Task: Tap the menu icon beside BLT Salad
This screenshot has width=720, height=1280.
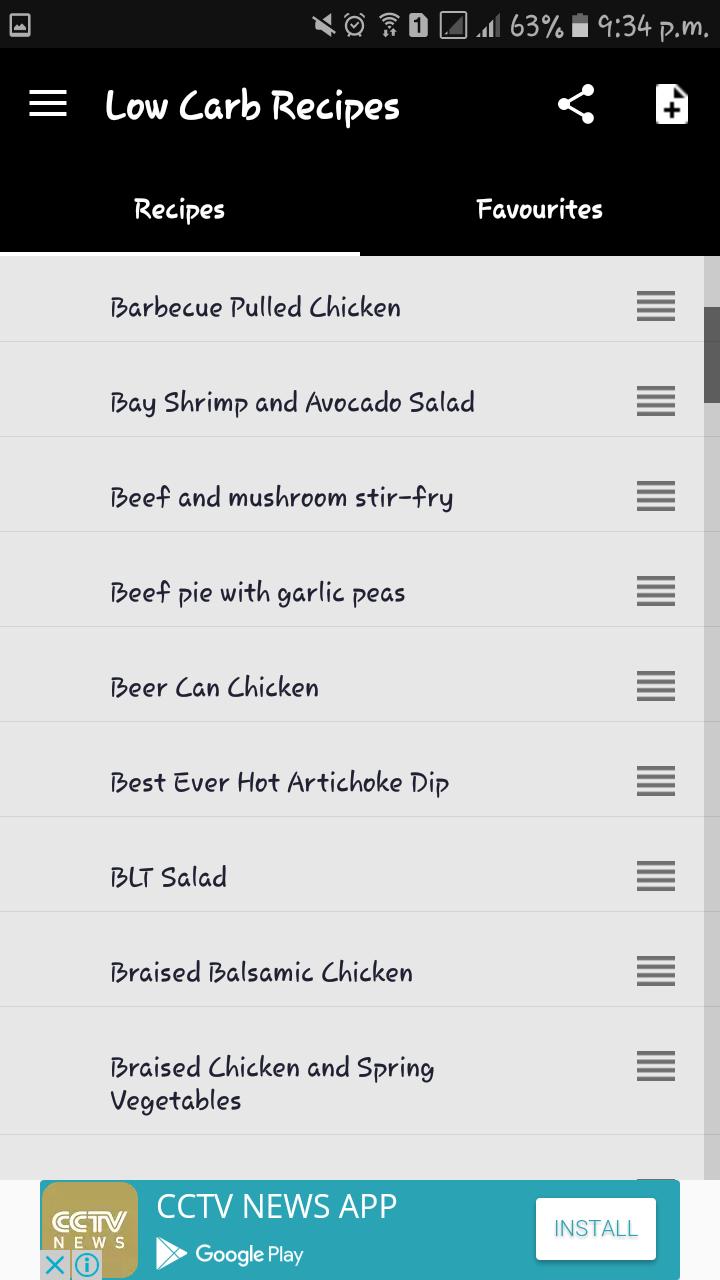Action: tap(655, 877)
